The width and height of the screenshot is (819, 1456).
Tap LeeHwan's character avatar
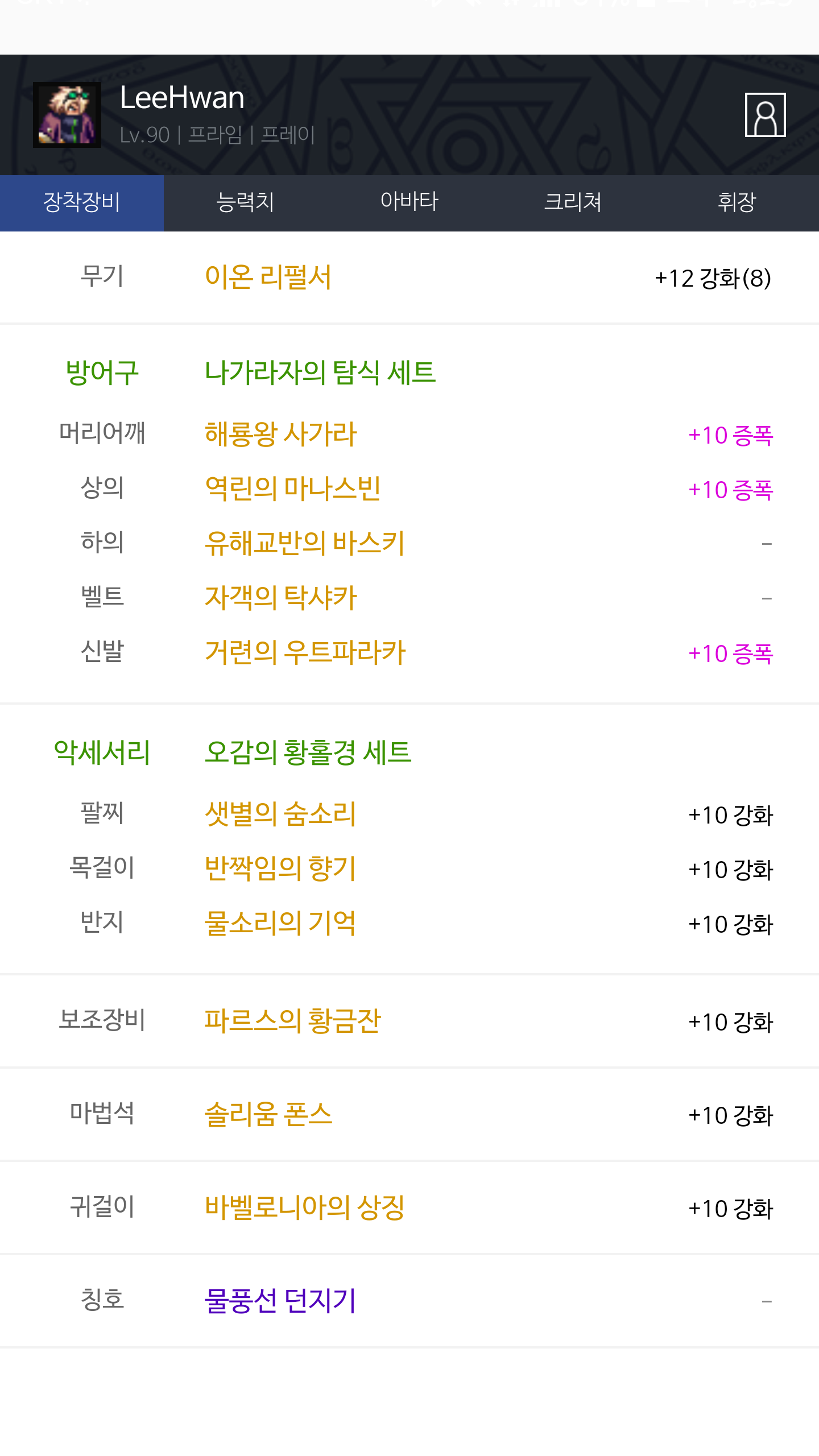coord(67,115)
